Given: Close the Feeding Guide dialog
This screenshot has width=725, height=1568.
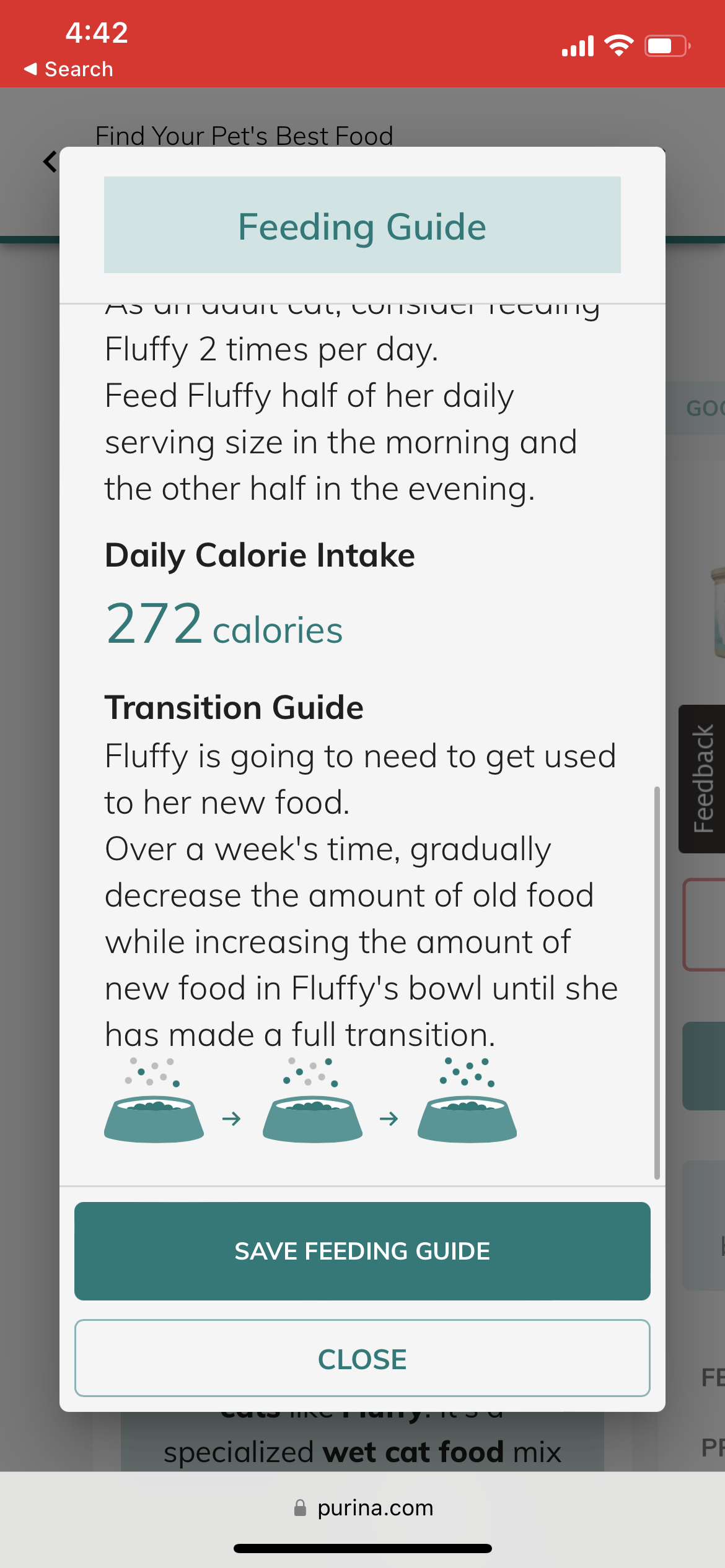Looking at the screenshot, I should pyautogui.click(x=362, y=1359).
